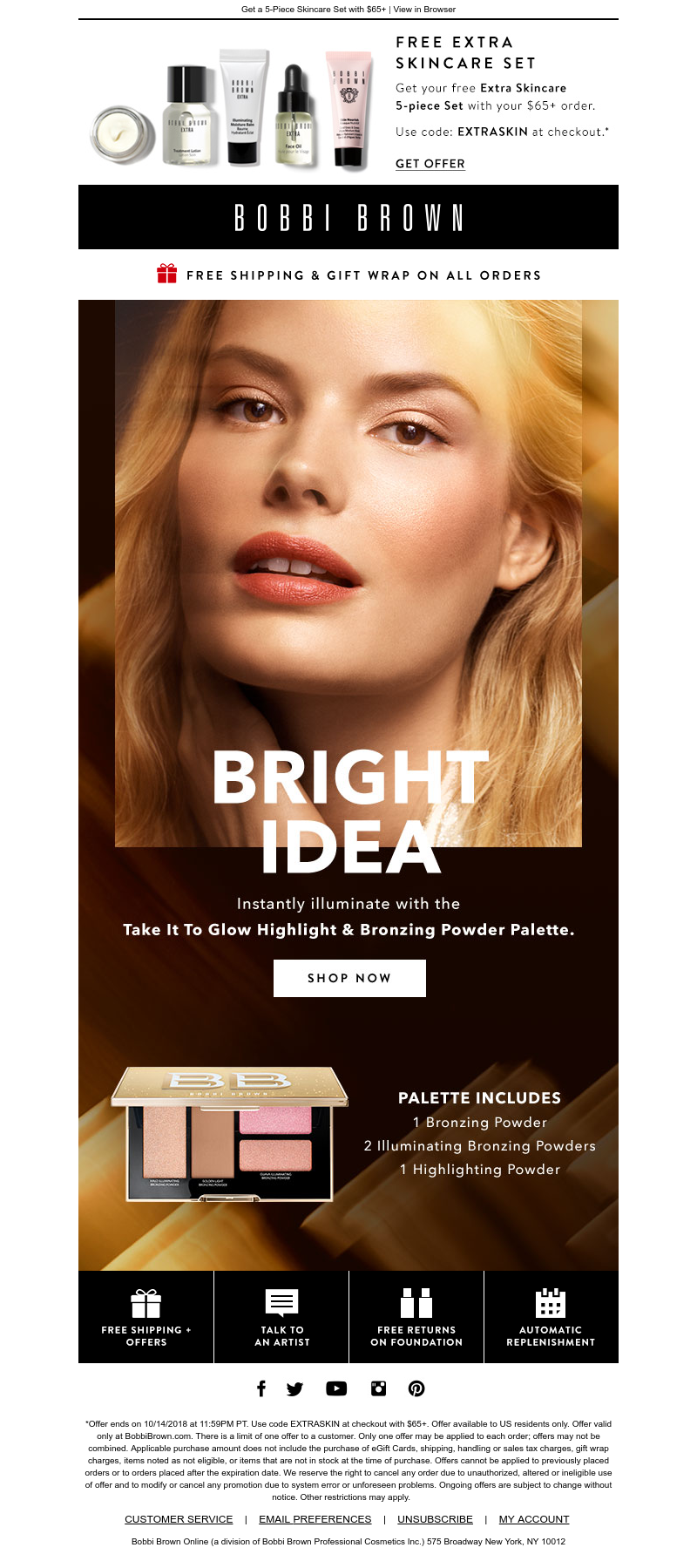Open the YouTube channel icon

click(336, 1388)
